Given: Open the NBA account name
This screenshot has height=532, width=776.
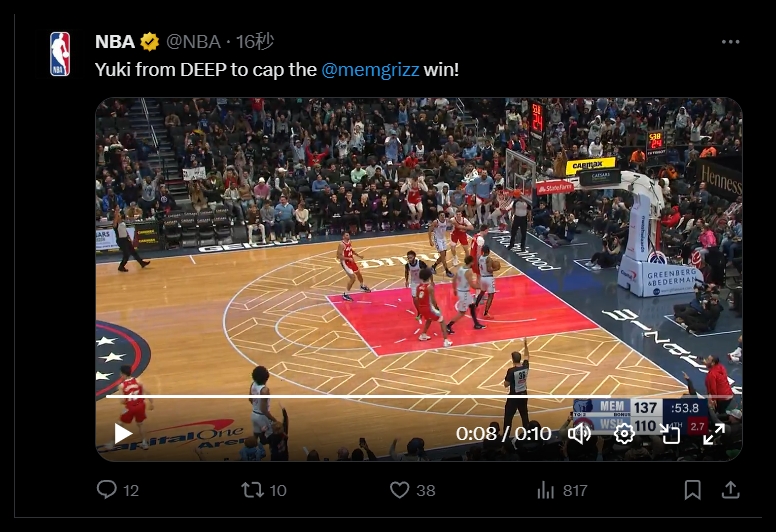Looking at the screenshot, I should tap(115, 42).
